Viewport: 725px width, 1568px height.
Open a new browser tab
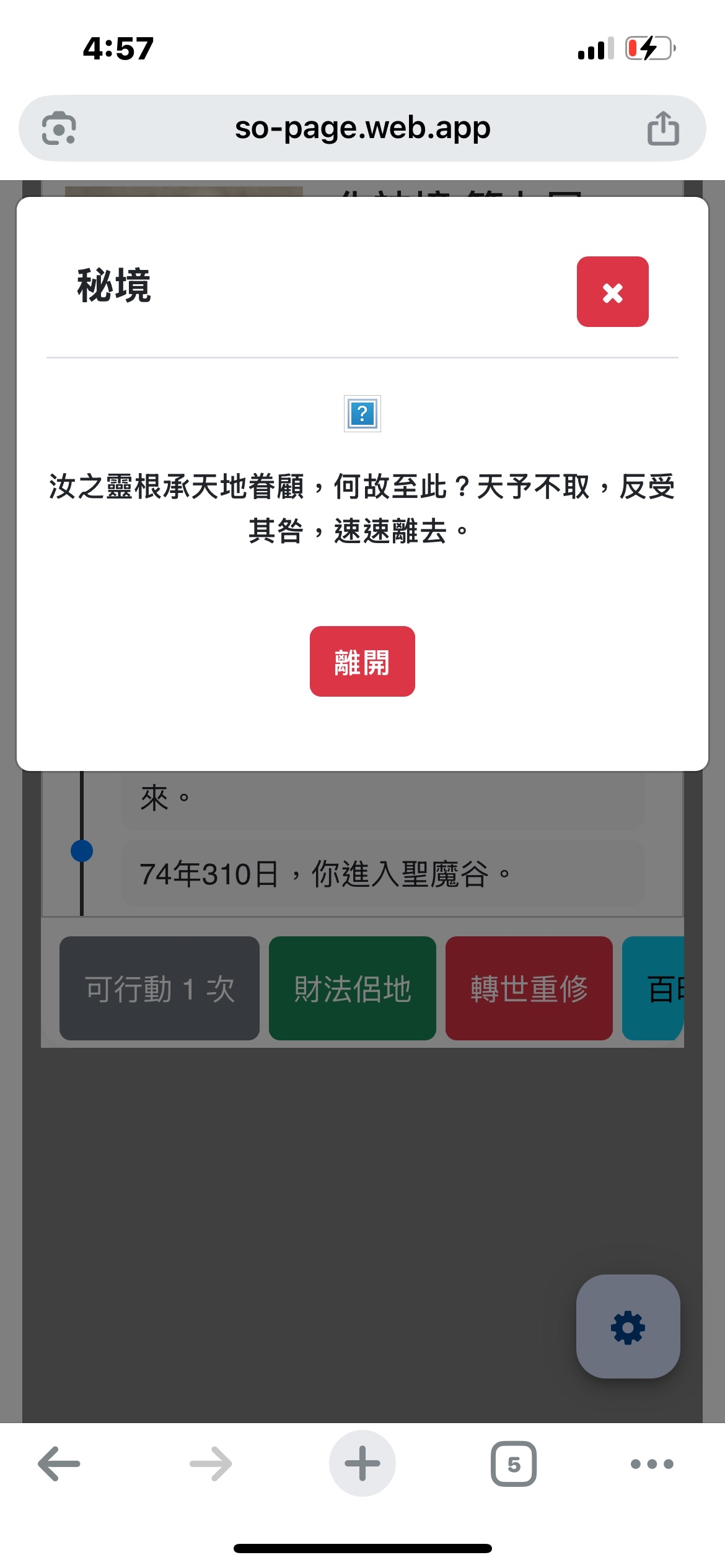pyautogui.click(x=362, y=1464)
